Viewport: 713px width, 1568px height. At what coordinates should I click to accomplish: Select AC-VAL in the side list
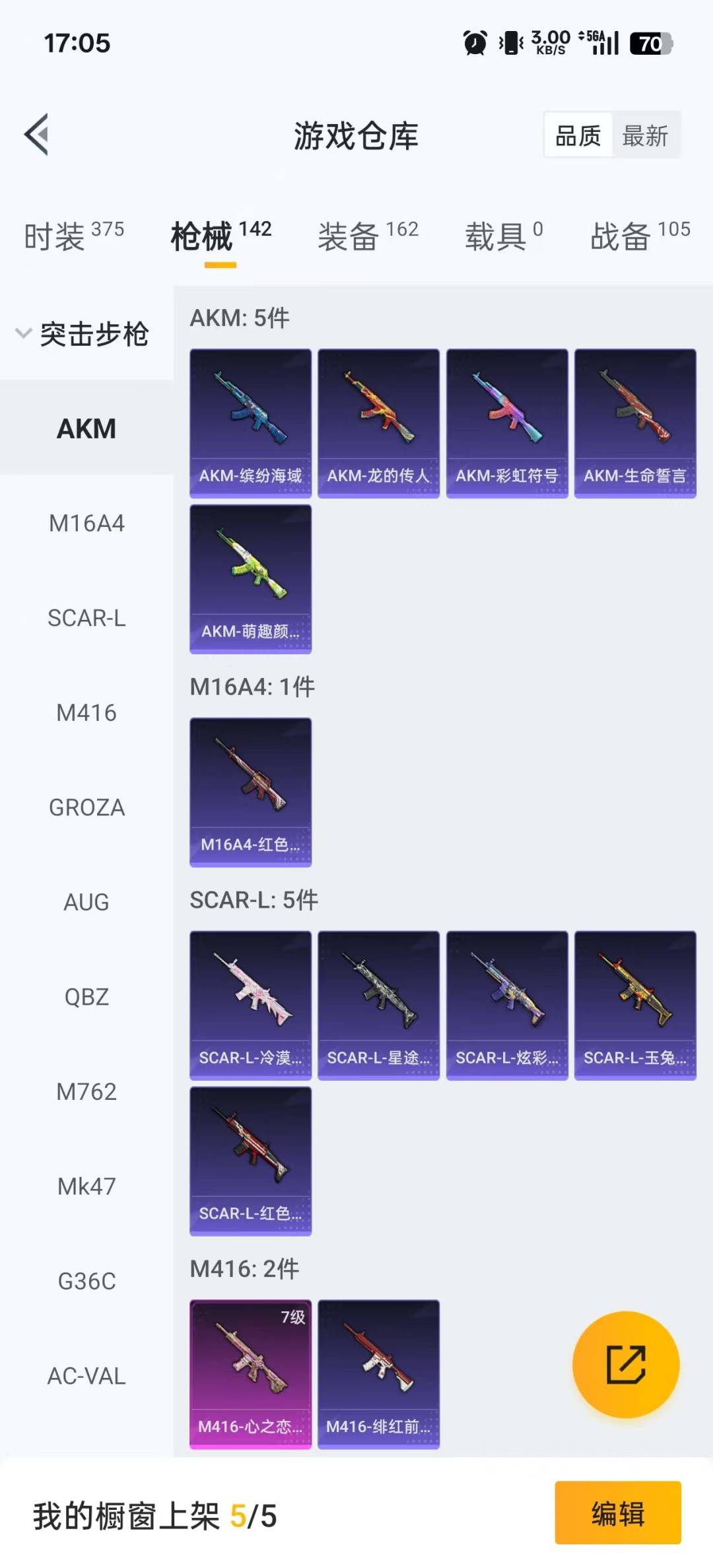point(86,1376)
